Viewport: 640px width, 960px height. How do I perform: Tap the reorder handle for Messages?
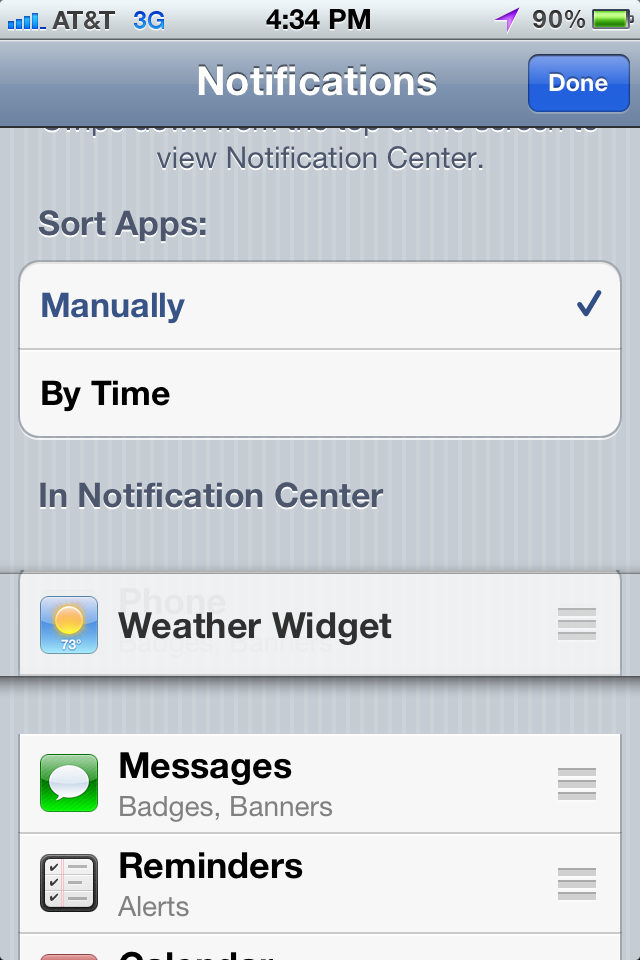point(577,783)
